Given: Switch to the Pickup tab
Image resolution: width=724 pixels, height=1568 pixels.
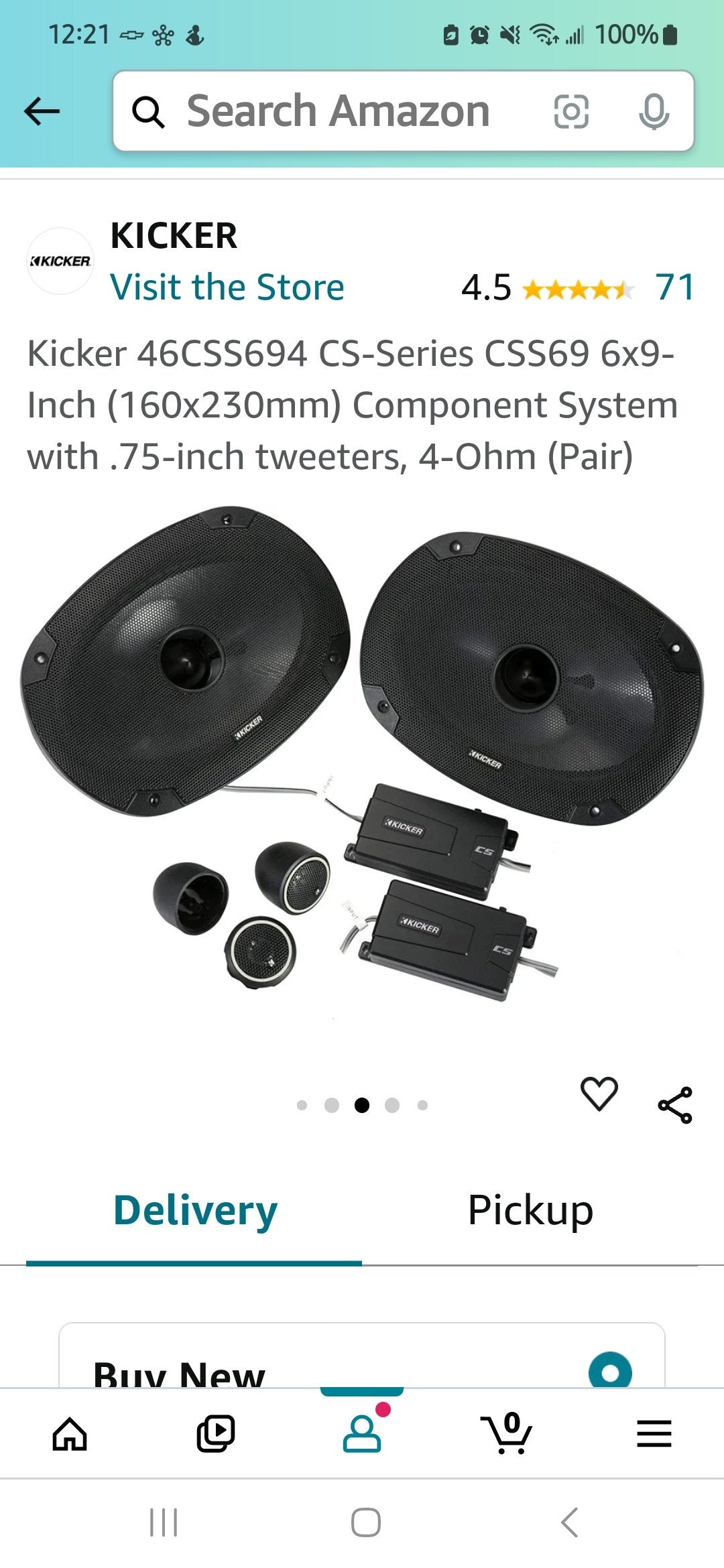Looking at the screenshot, I should (x=530, y=1210).
